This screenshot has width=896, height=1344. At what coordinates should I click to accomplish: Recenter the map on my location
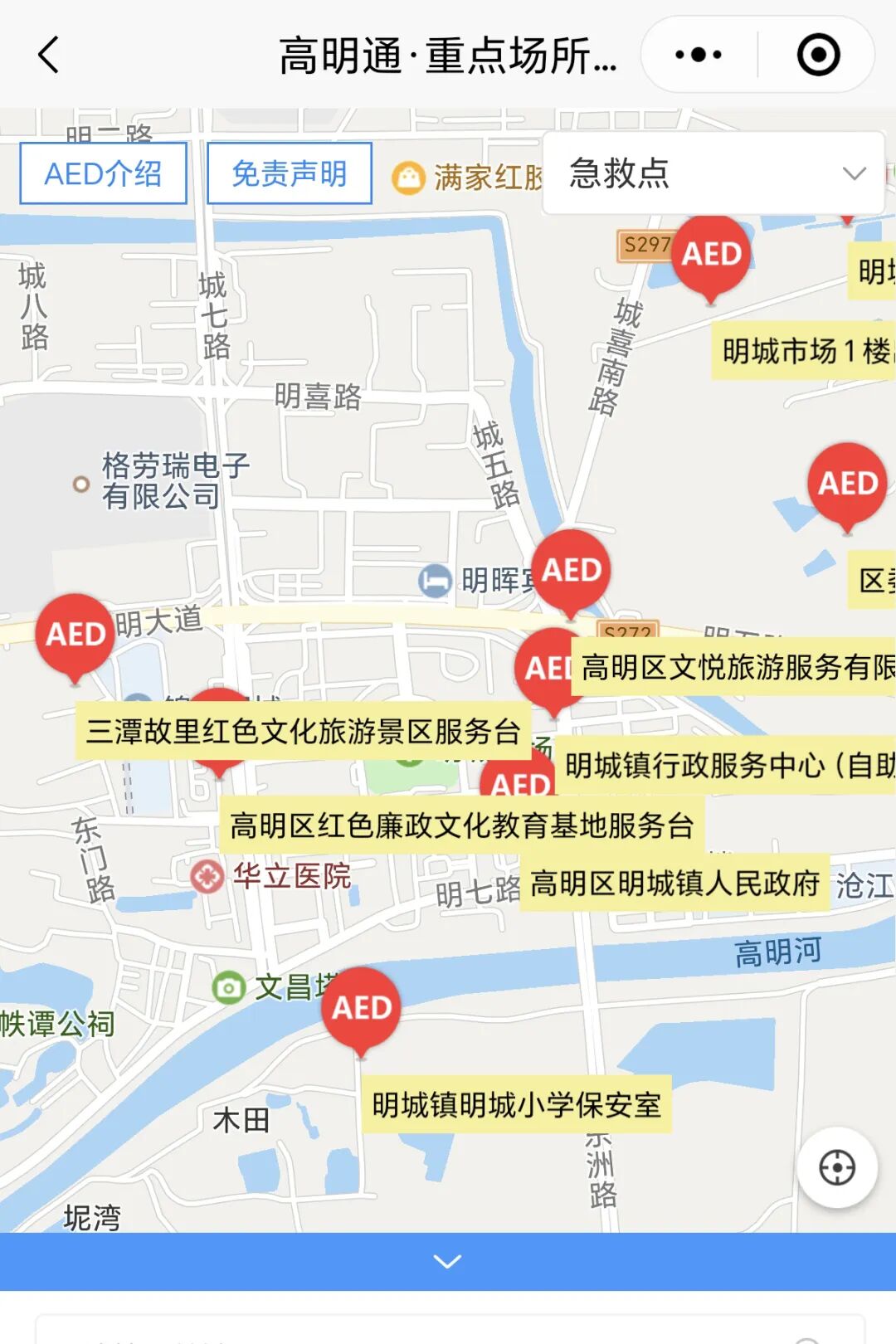[837, 1168]
